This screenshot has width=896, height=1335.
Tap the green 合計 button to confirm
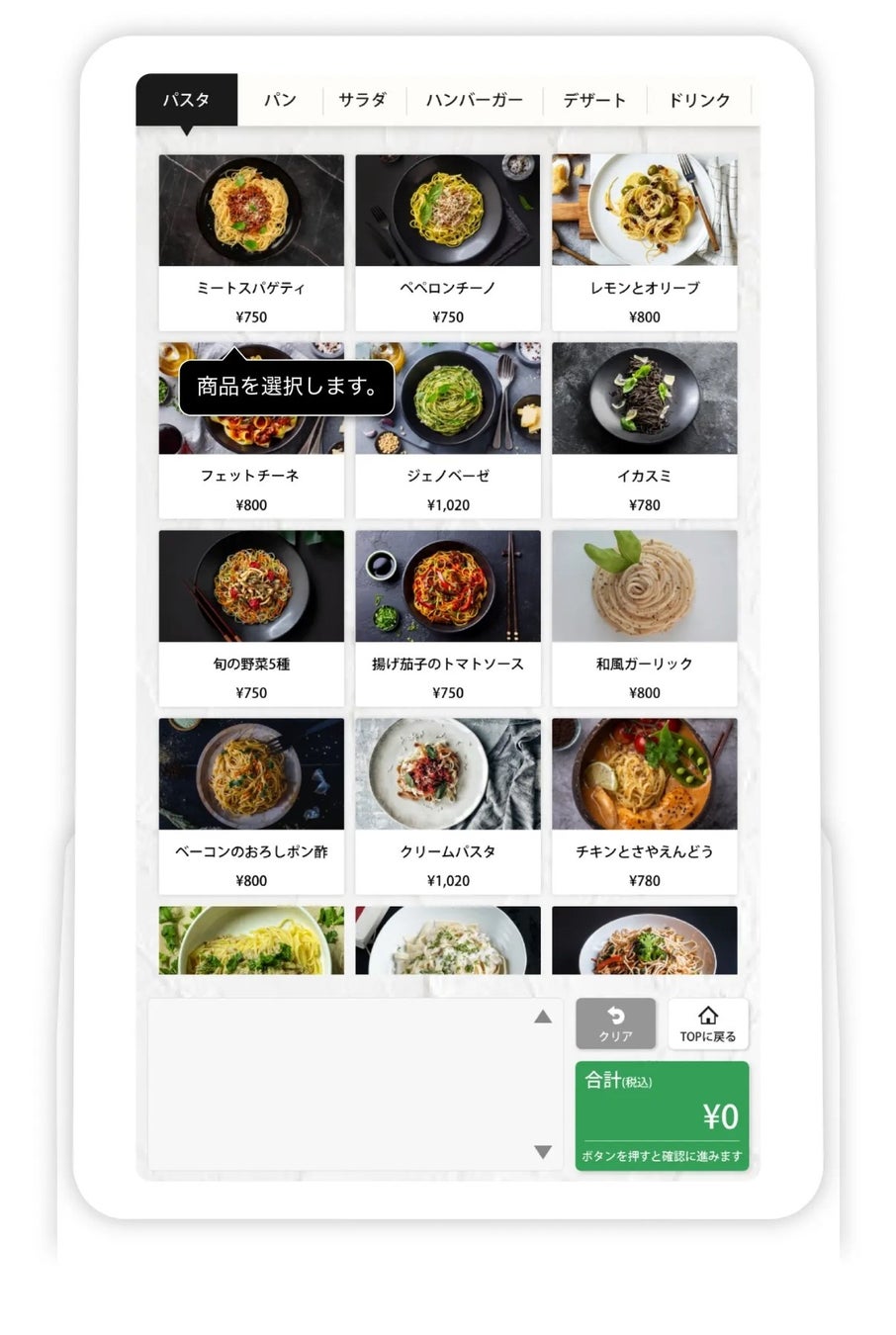(x=662, y=1115)
